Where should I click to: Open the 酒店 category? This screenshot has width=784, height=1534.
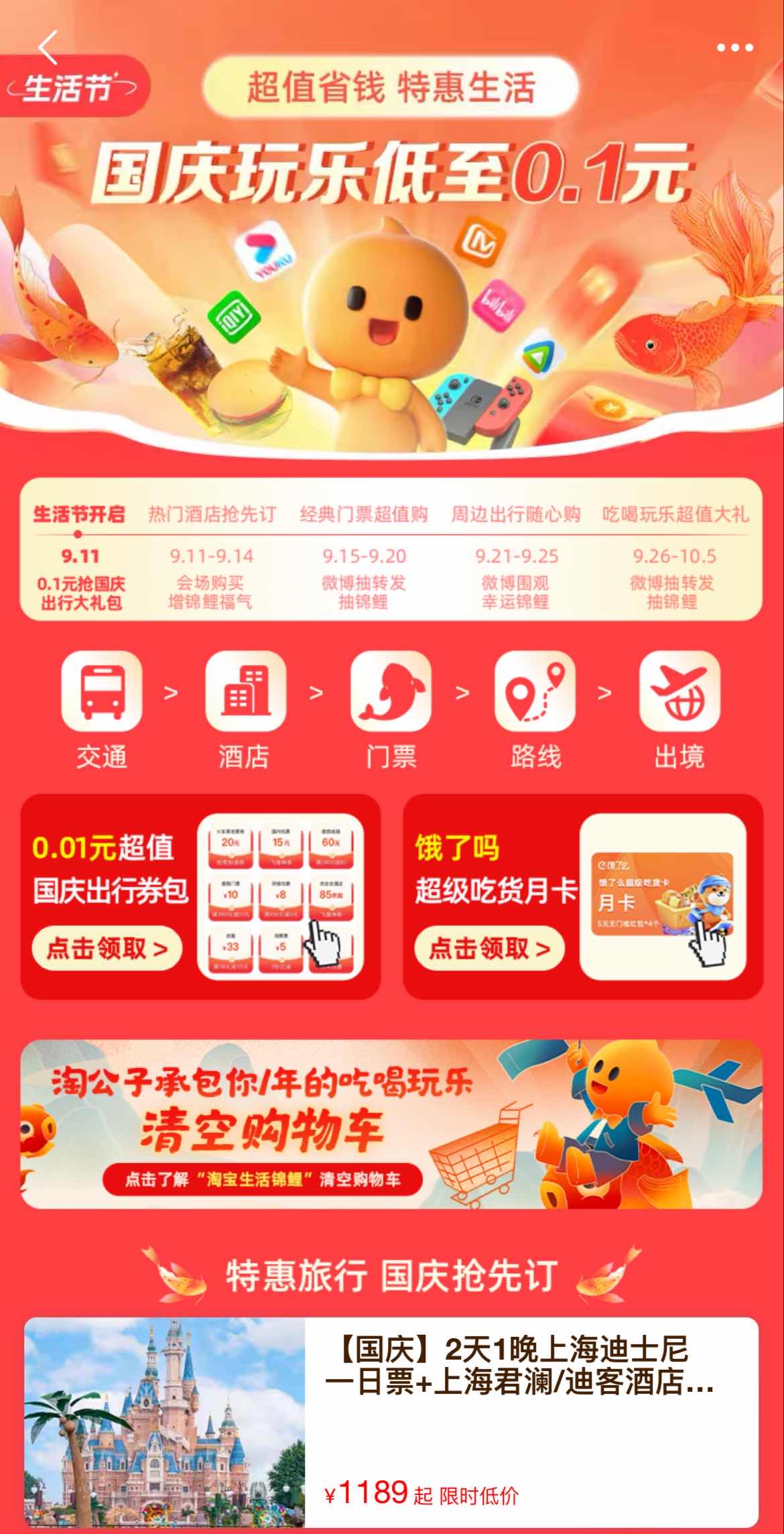[x=245, y=709]
